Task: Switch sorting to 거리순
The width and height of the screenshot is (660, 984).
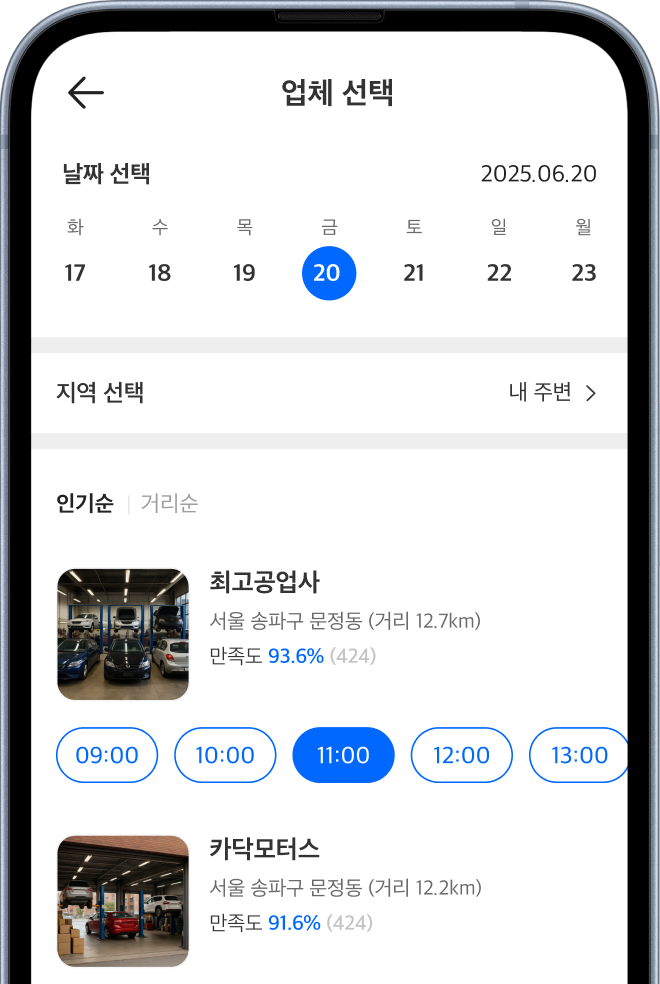Action: click(x=169, y=503)
